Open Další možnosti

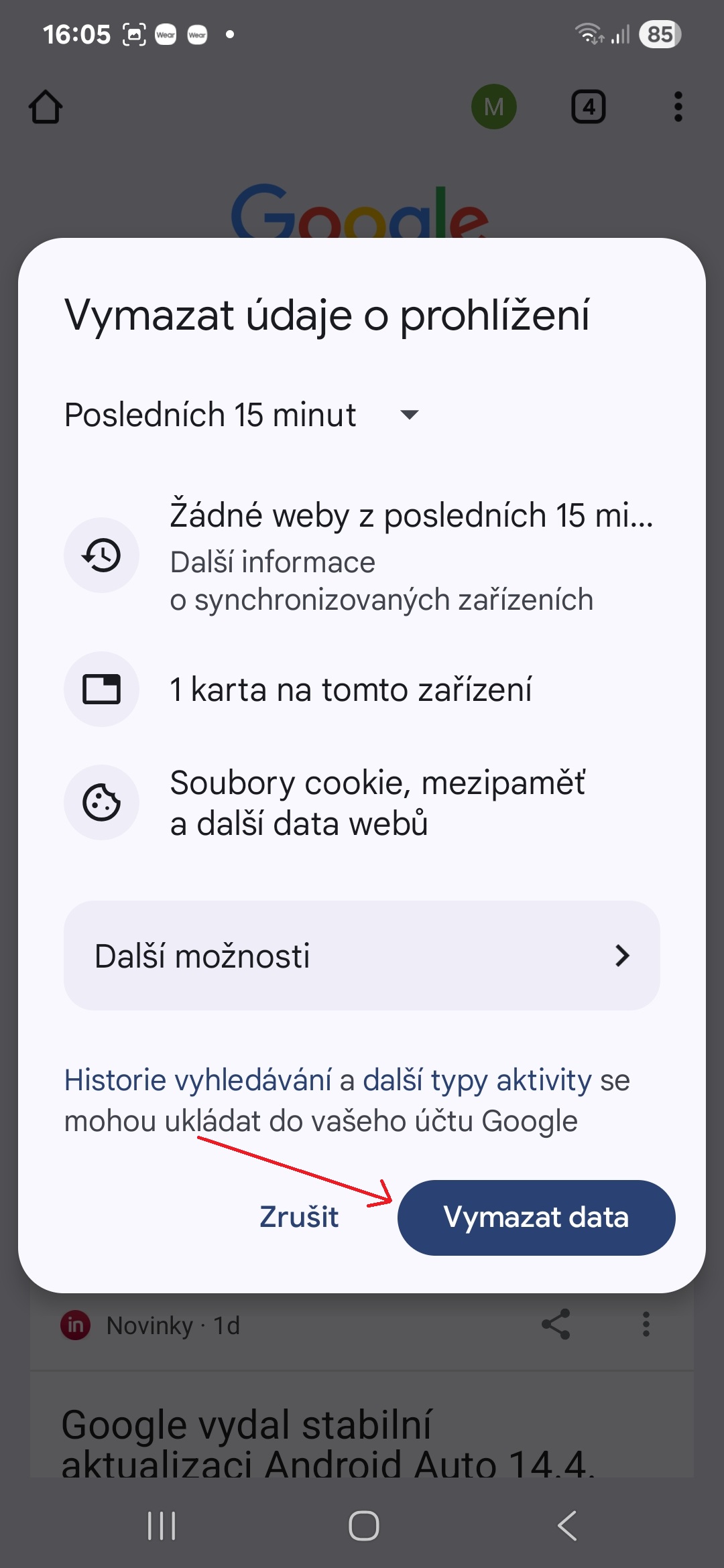click(x=362, y=956)
